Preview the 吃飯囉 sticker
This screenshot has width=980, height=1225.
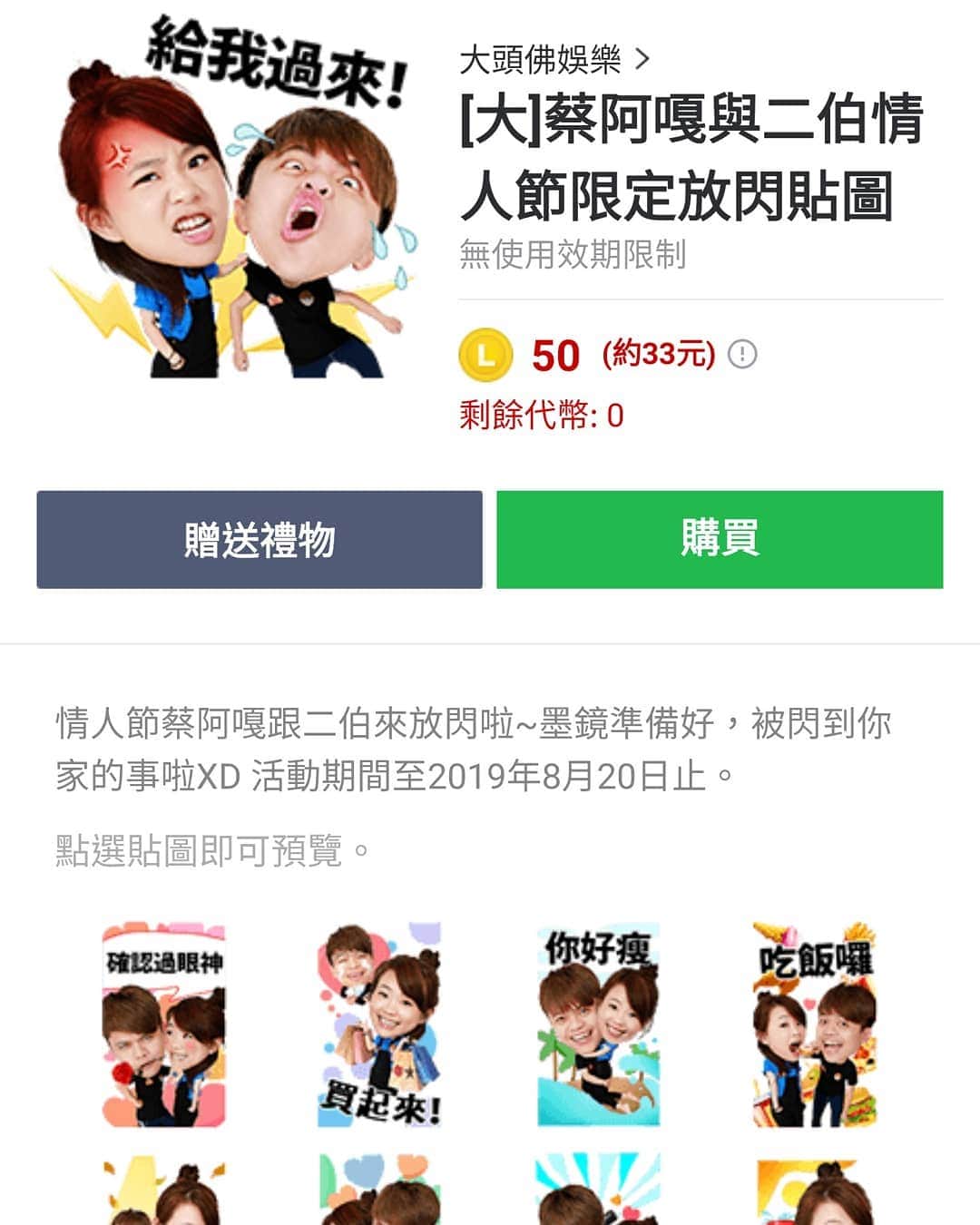click(x=814, y=1025)
